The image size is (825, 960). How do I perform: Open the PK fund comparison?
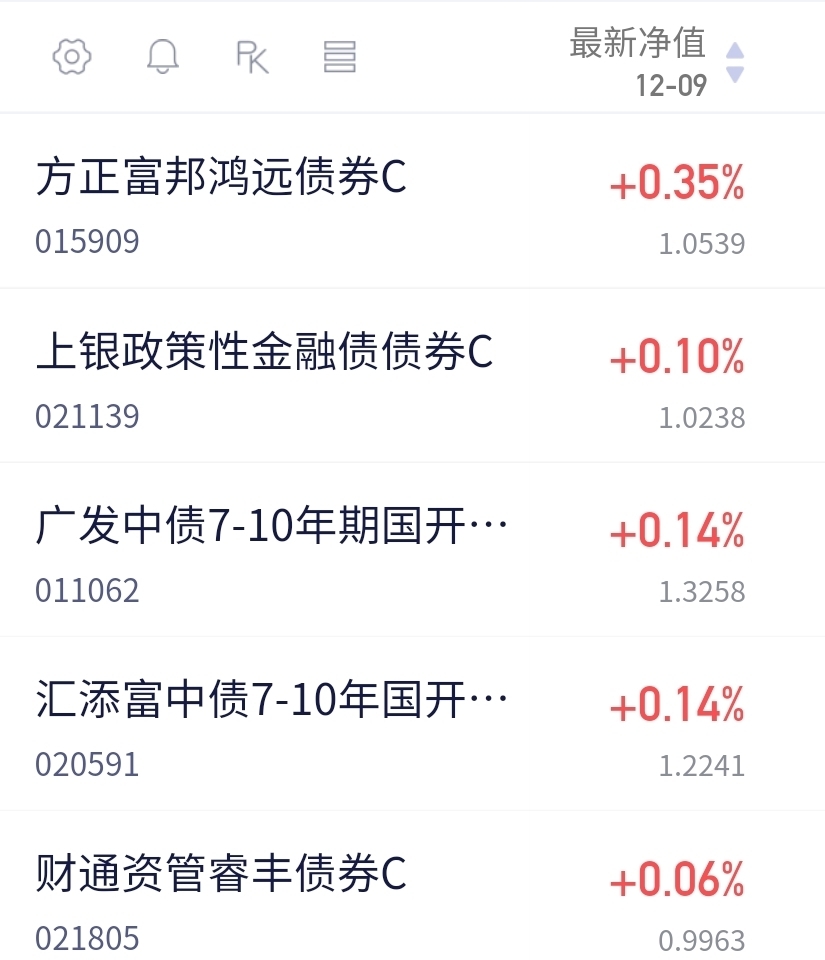[252, 57]
